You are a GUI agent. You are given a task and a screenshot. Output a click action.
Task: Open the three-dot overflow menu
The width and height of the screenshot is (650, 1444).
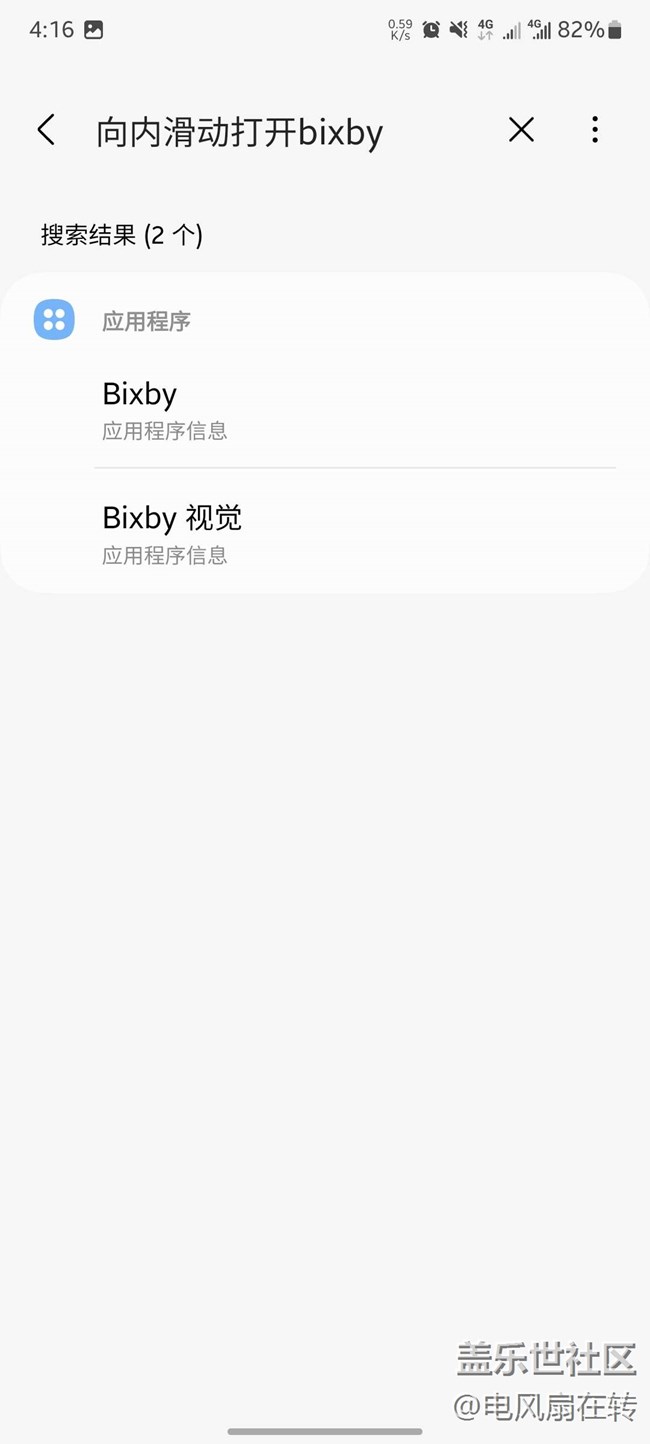pyautogui.click(x=595, y=130)
